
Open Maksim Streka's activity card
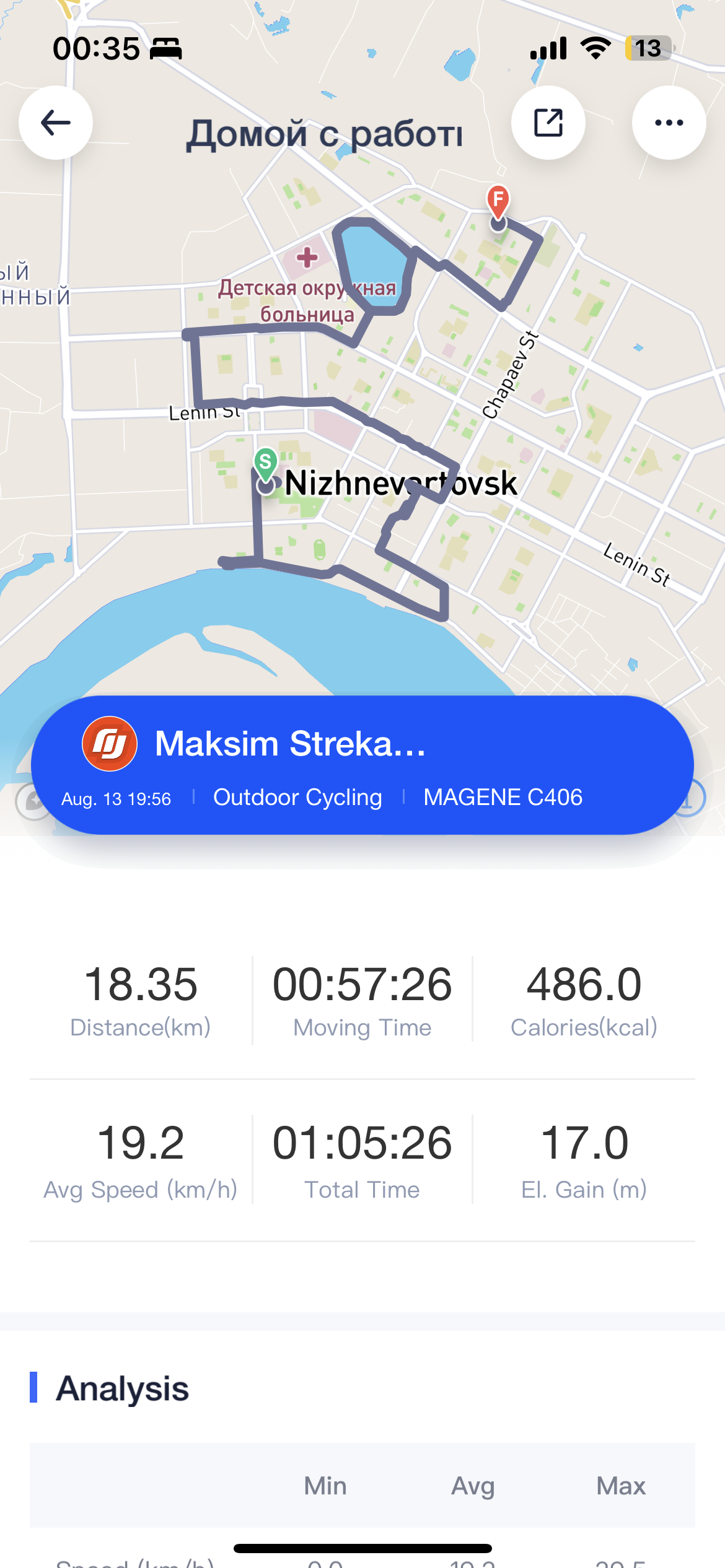(x=362, y=765)
